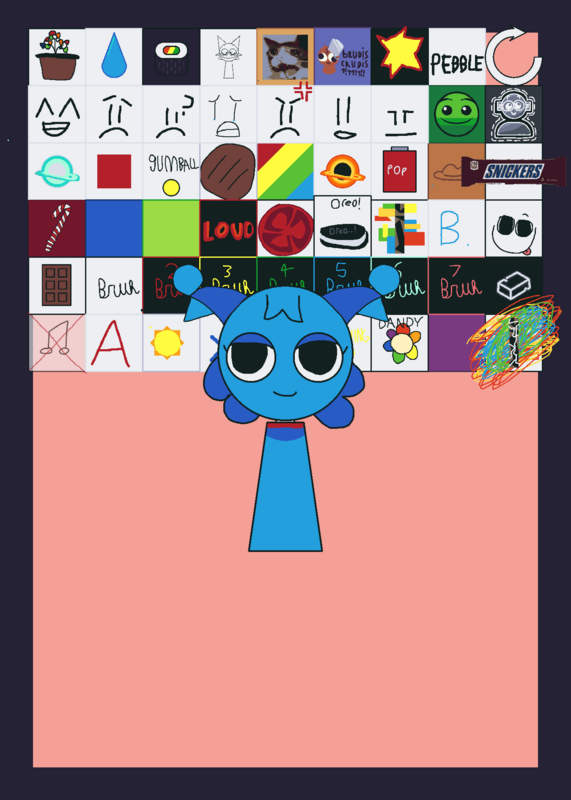The image size is (571, 800).
Task: Select the red letter A tile
Action: 114,343
